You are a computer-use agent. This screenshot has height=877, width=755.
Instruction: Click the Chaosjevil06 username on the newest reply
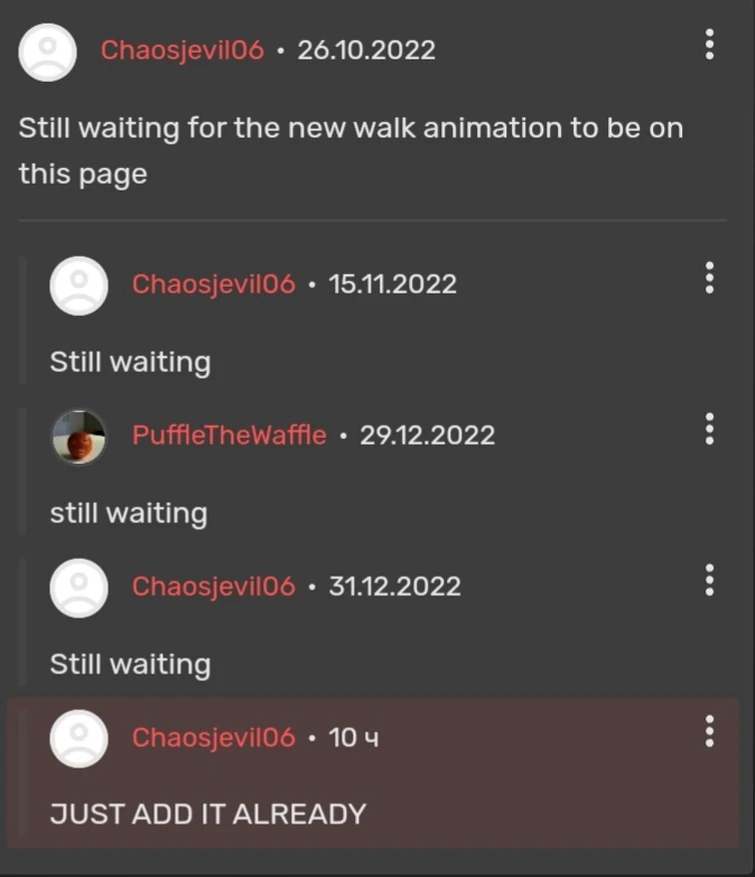tap(213, 738)
